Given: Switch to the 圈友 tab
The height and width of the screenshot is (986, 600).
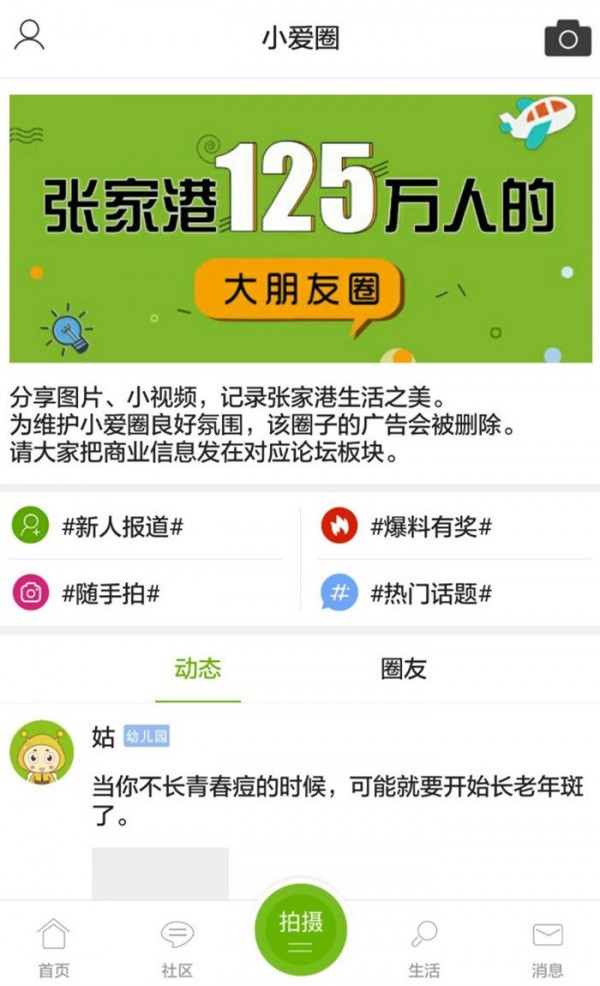Looking at the screenshot, I should pos(403,669).
